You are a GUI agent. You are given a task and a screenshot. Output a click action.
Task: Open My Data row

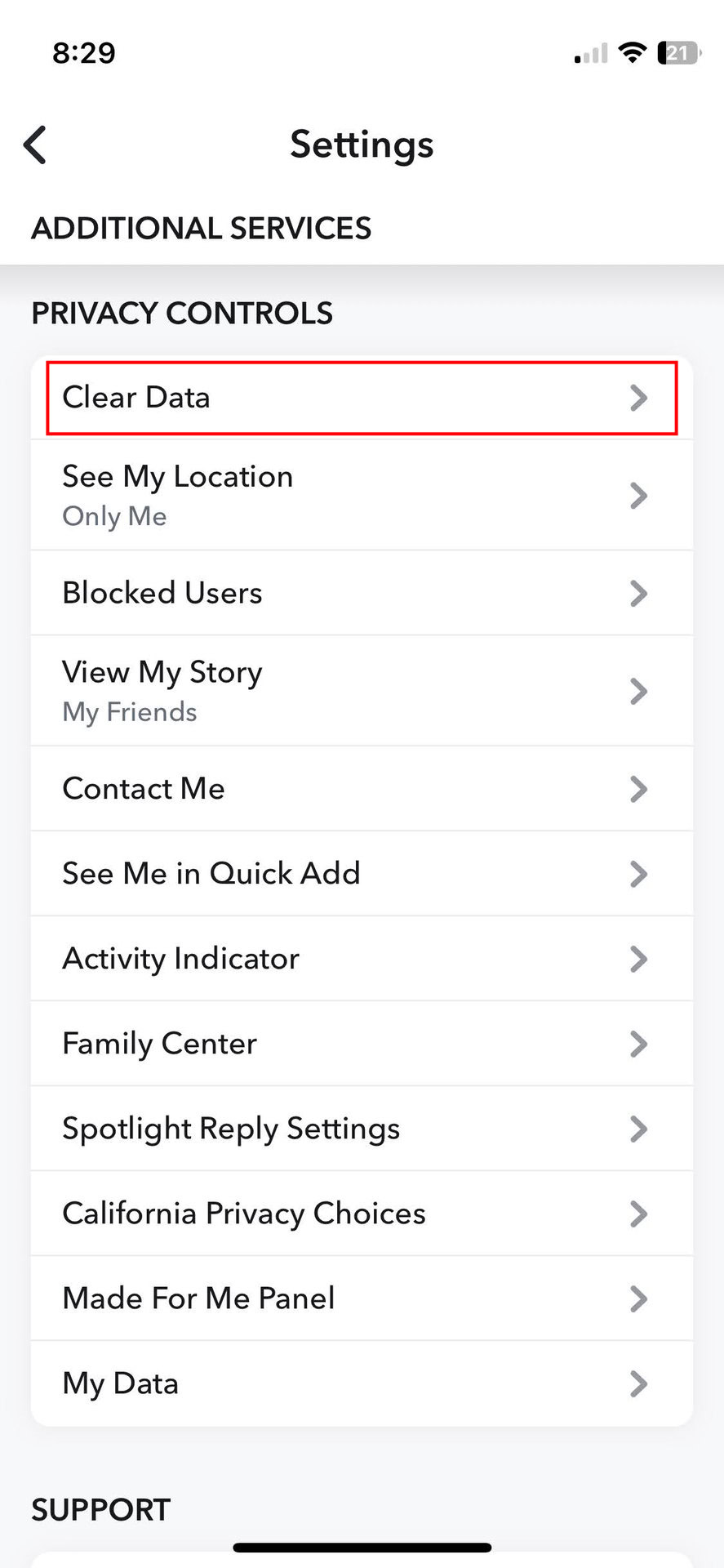tap(362, 1383)
